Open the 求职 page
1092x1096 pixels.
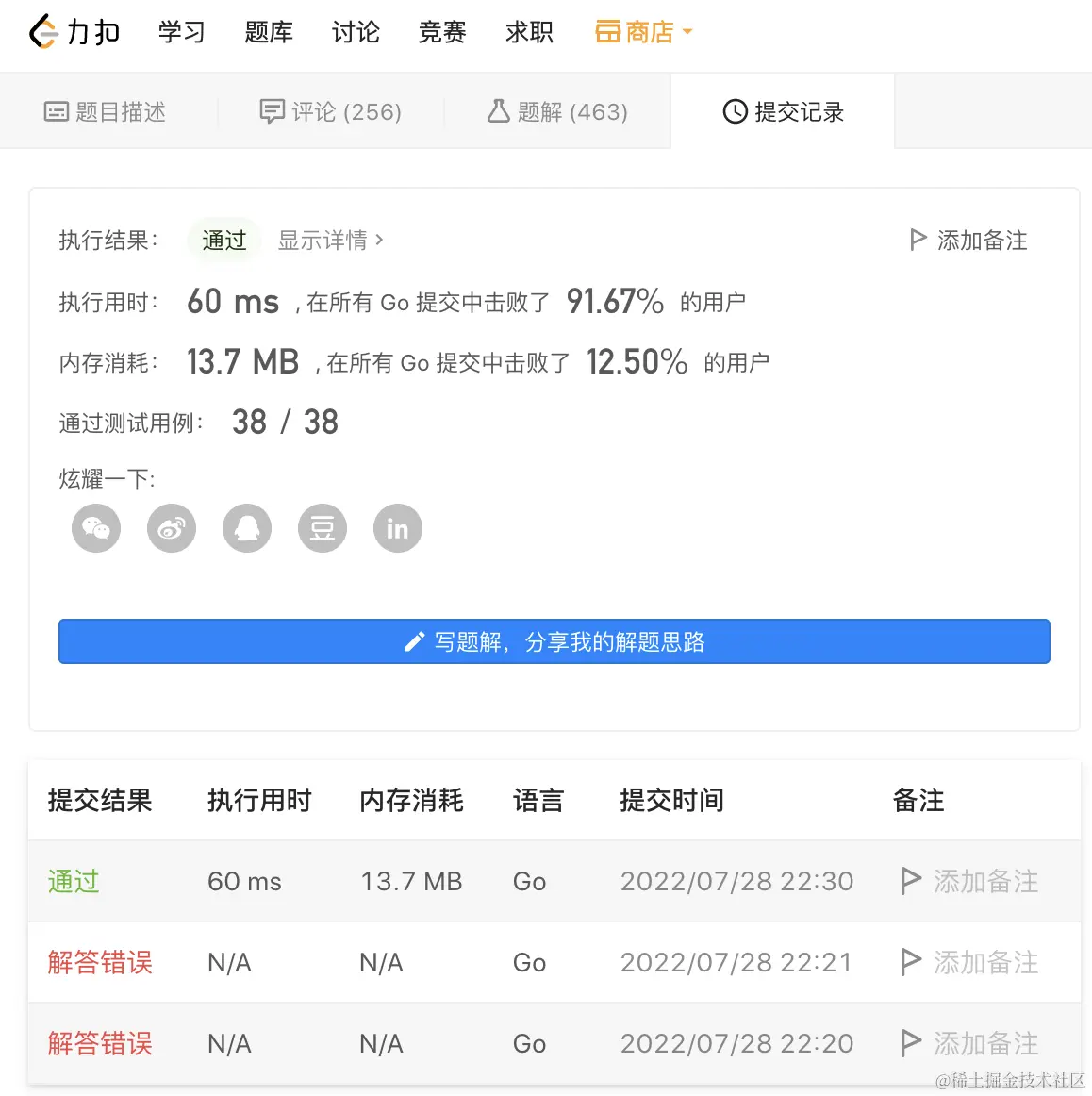(529, 32)
